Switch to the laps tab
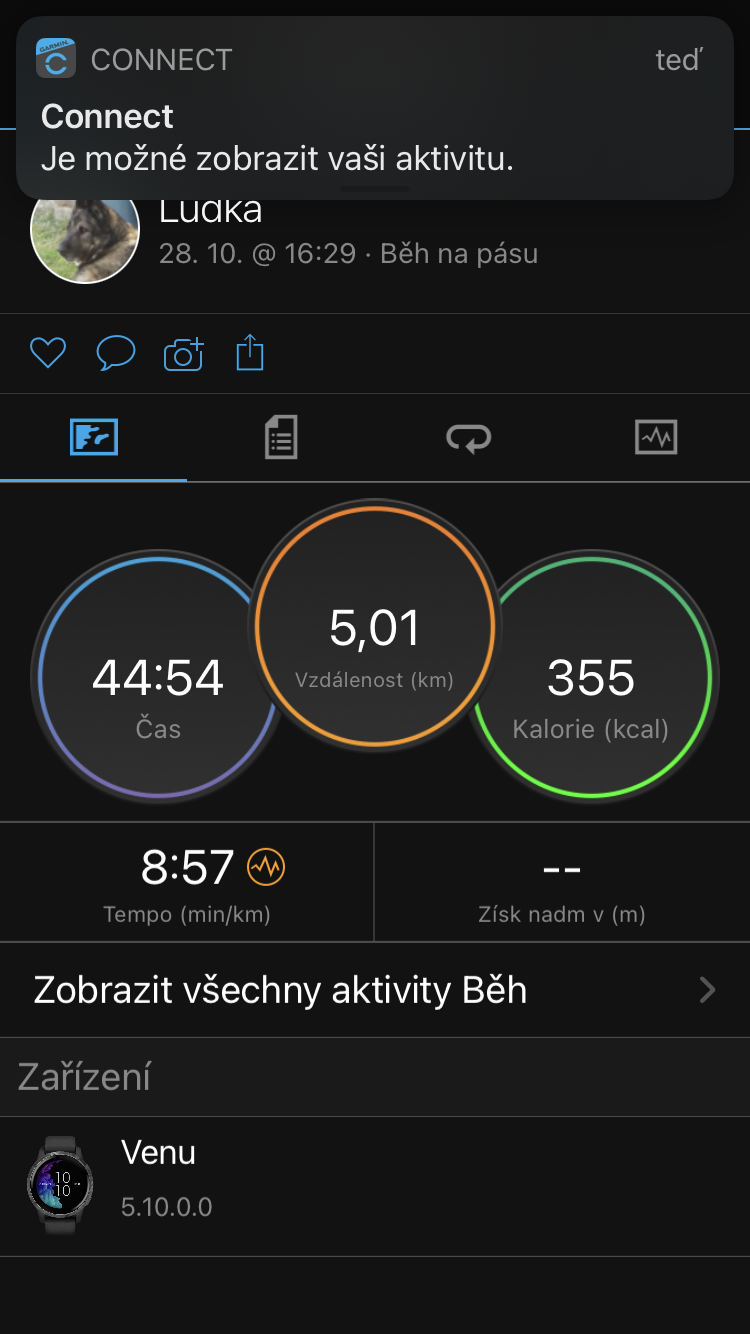Image resolution: width=750 pixels, height=1334 pixels. click(x=469, y=438)
